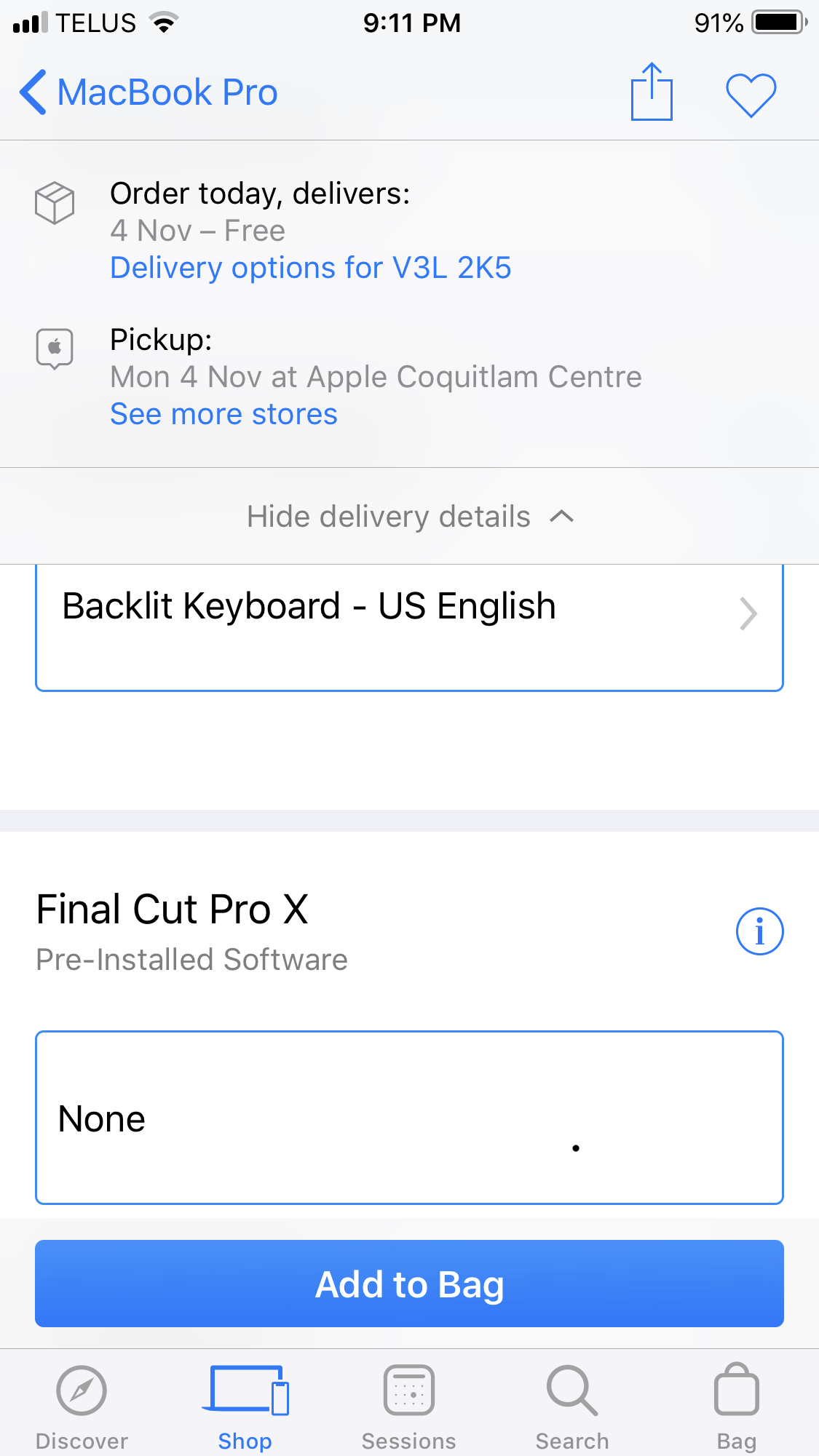Viewport: 819px width, 1456px height.
Task: Switch to the Shop tab
Action: pyautogui.click(x=245, y=1404)
